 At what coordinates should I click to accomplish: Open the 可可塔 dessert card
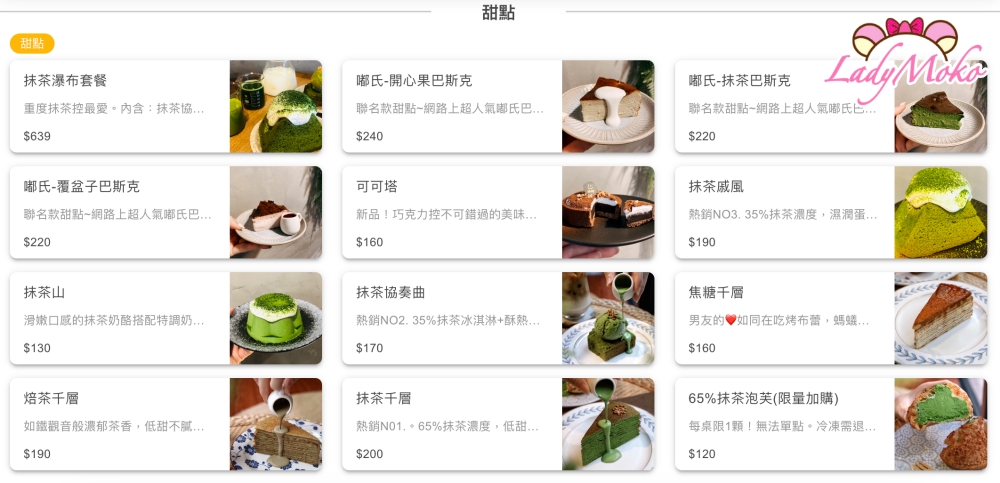tap(498, 212)
